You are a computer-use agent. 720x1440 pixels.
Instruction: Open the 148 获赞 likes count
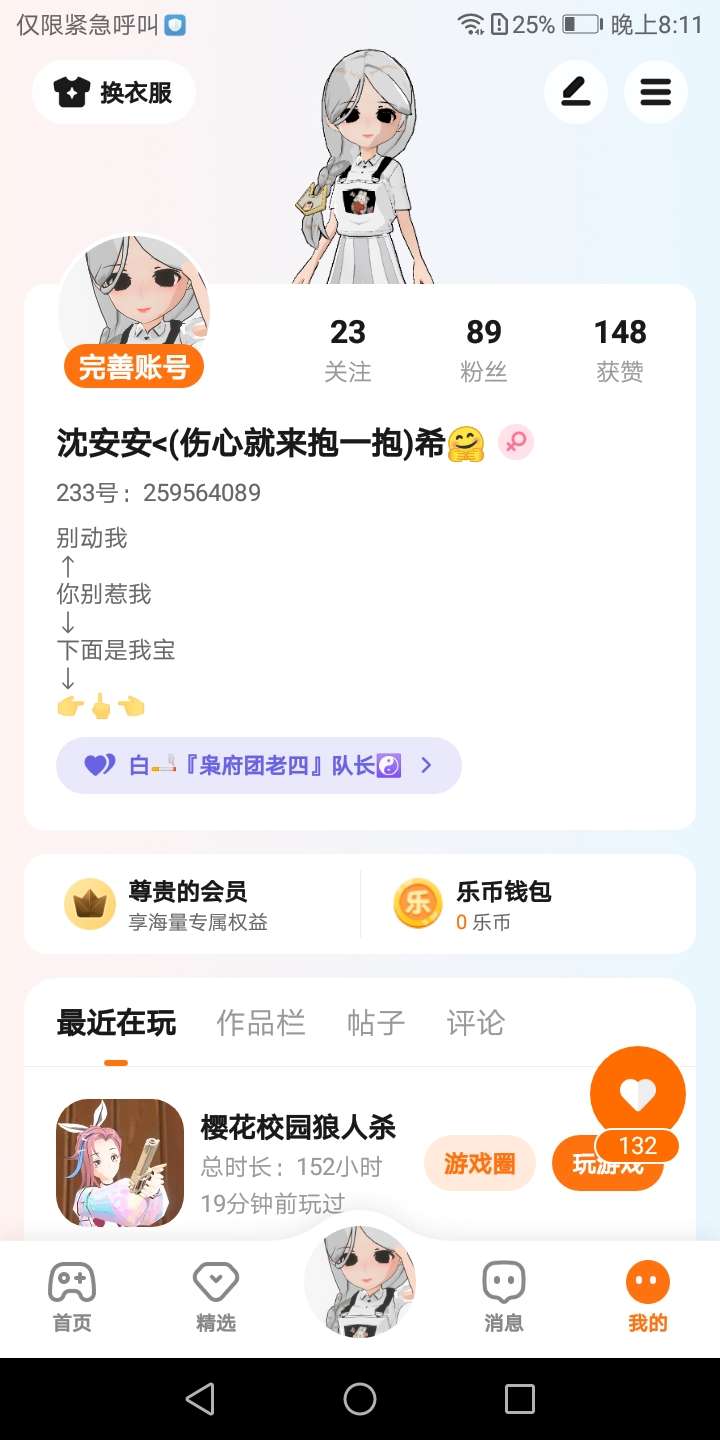click(x=620, y=350)
